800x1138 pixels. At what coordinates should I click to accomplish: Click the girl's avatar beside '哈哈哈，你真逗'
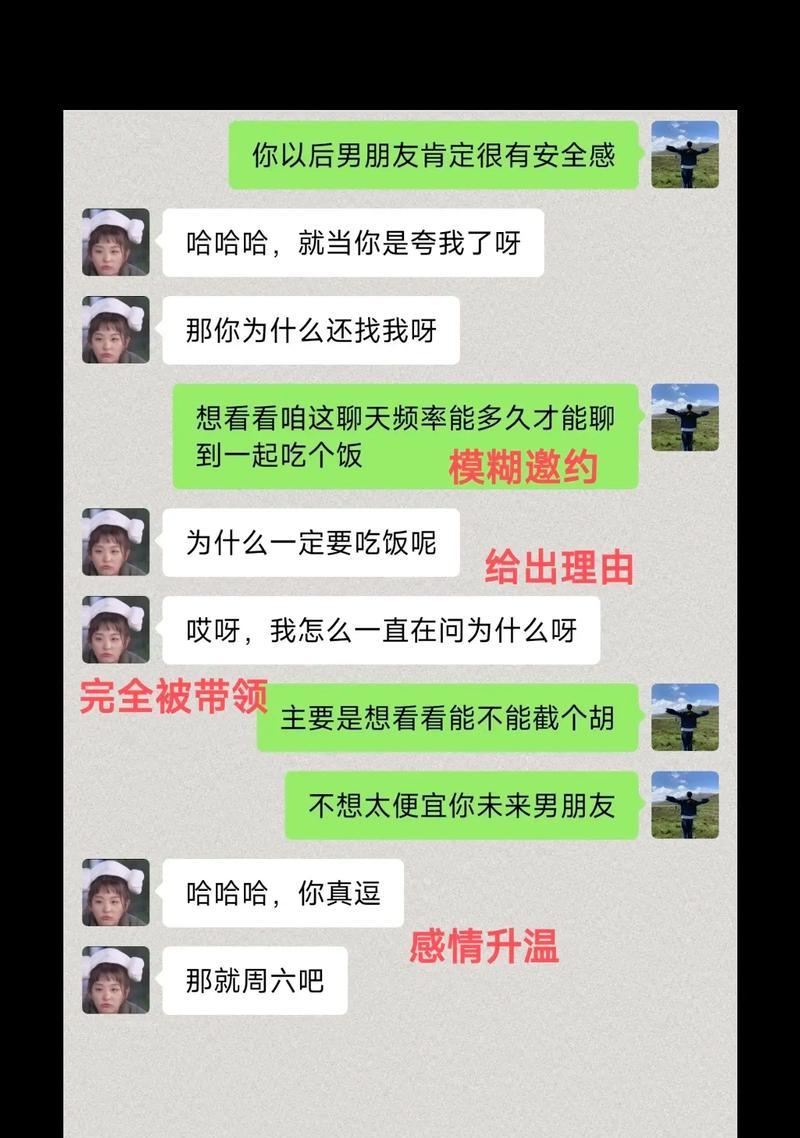coord(116,894)
